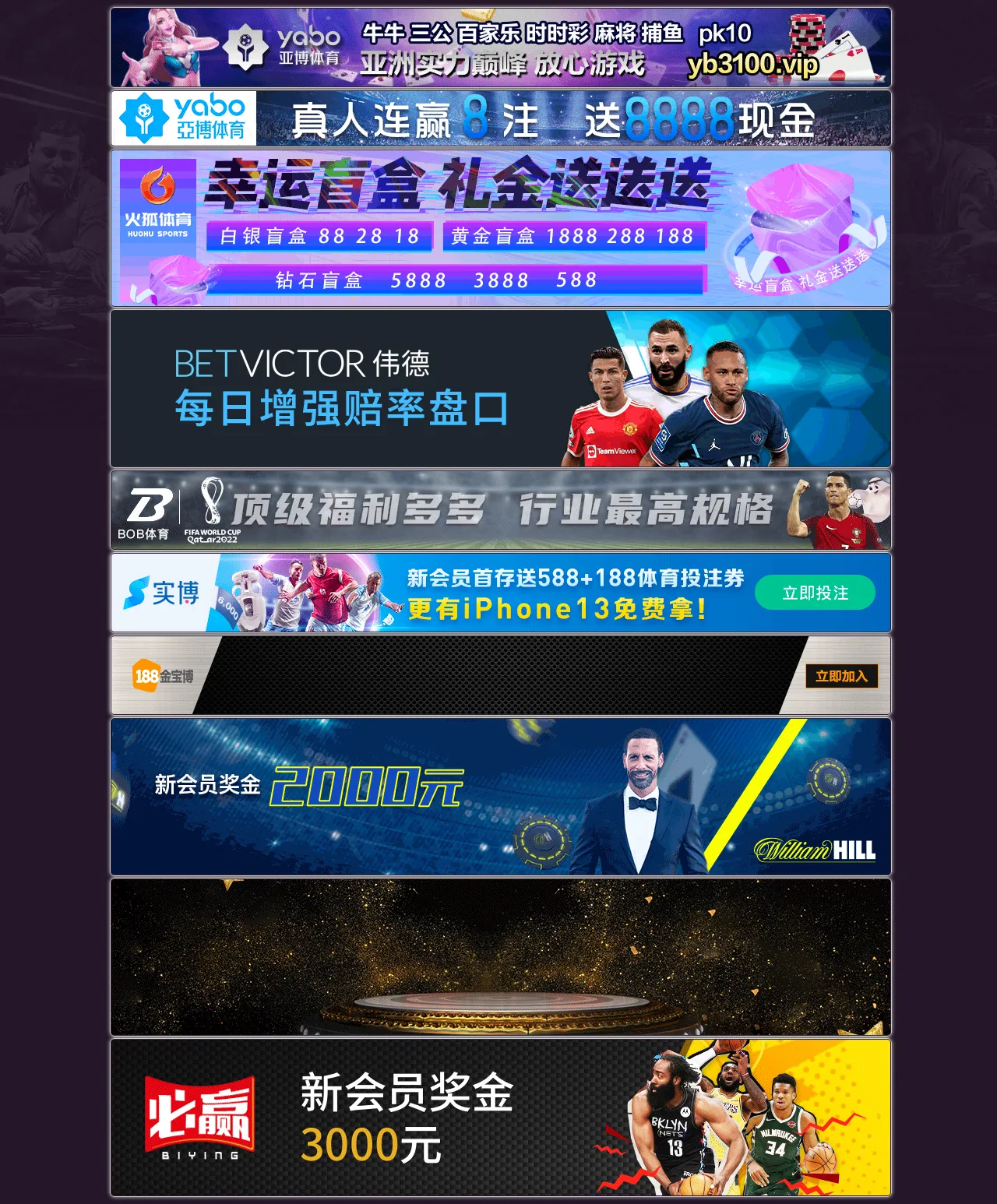Open the 必赢 3000元 new member banner
This screenshot has width=997, height=1204.
point(500,1118)
